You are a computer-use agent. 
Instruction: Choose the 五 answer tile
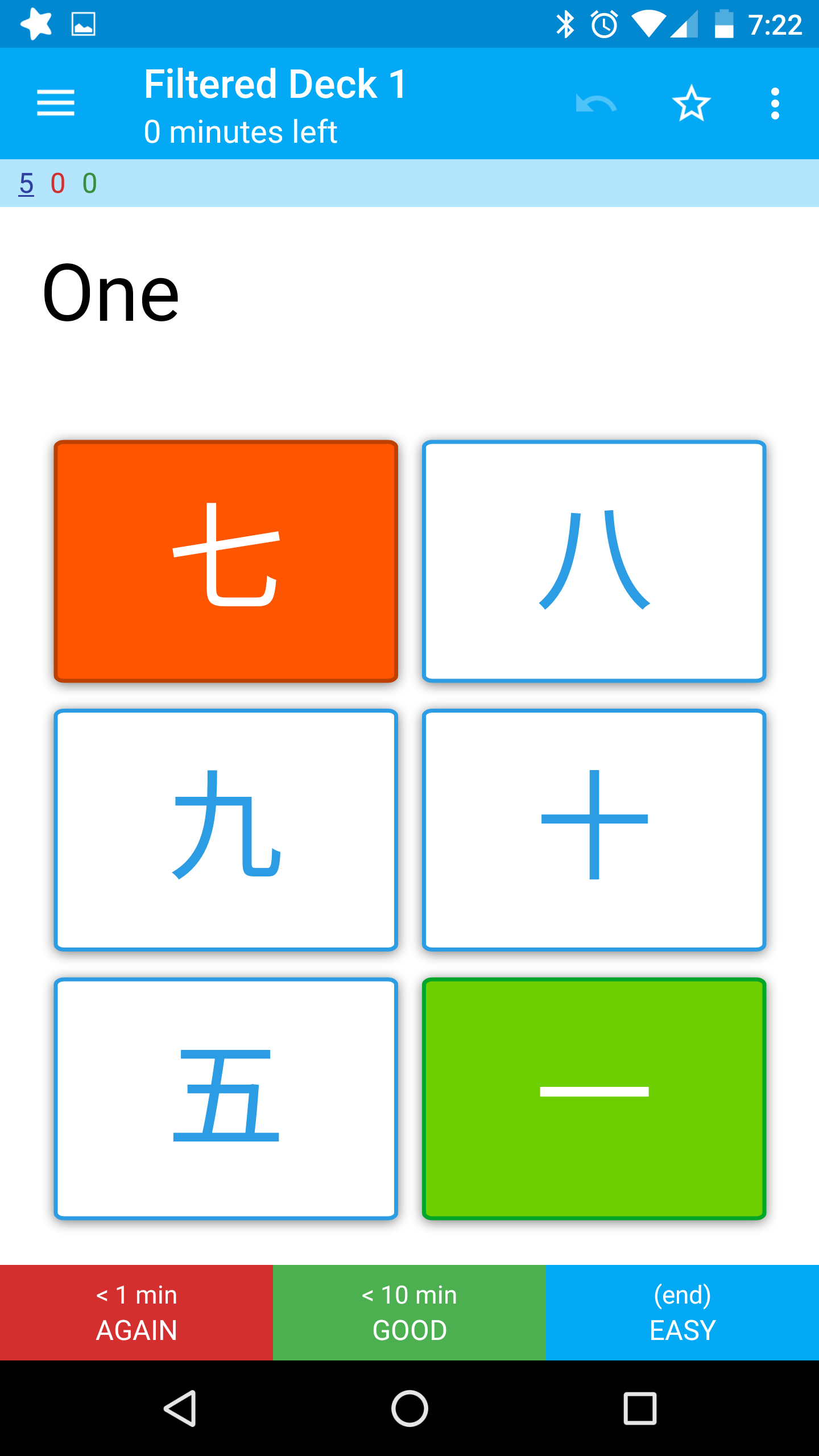[x=226, y=1098]
